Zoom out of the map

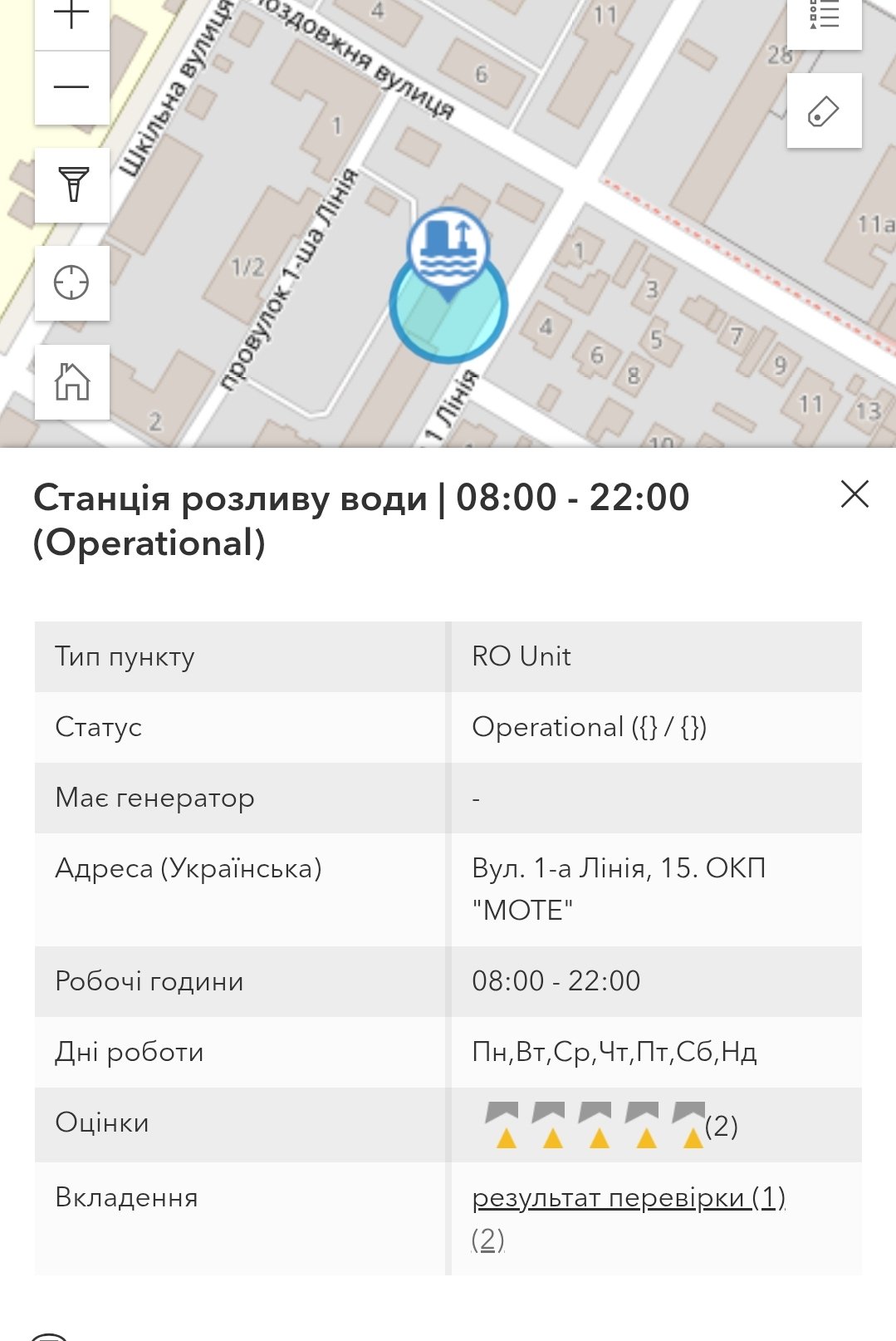coord(71,87)
